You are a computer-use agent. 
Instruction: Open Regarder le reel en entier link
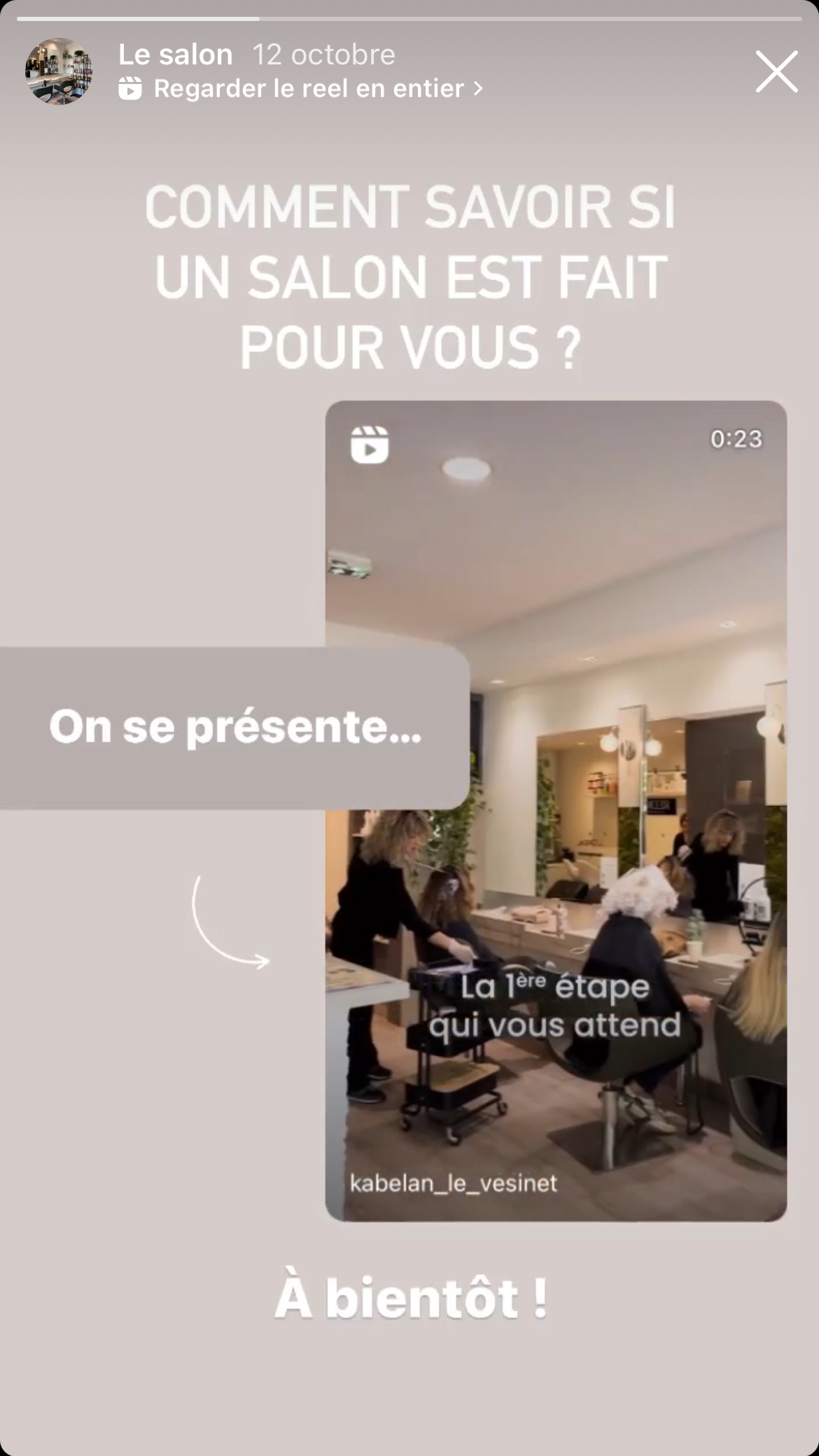click(301, 89)
